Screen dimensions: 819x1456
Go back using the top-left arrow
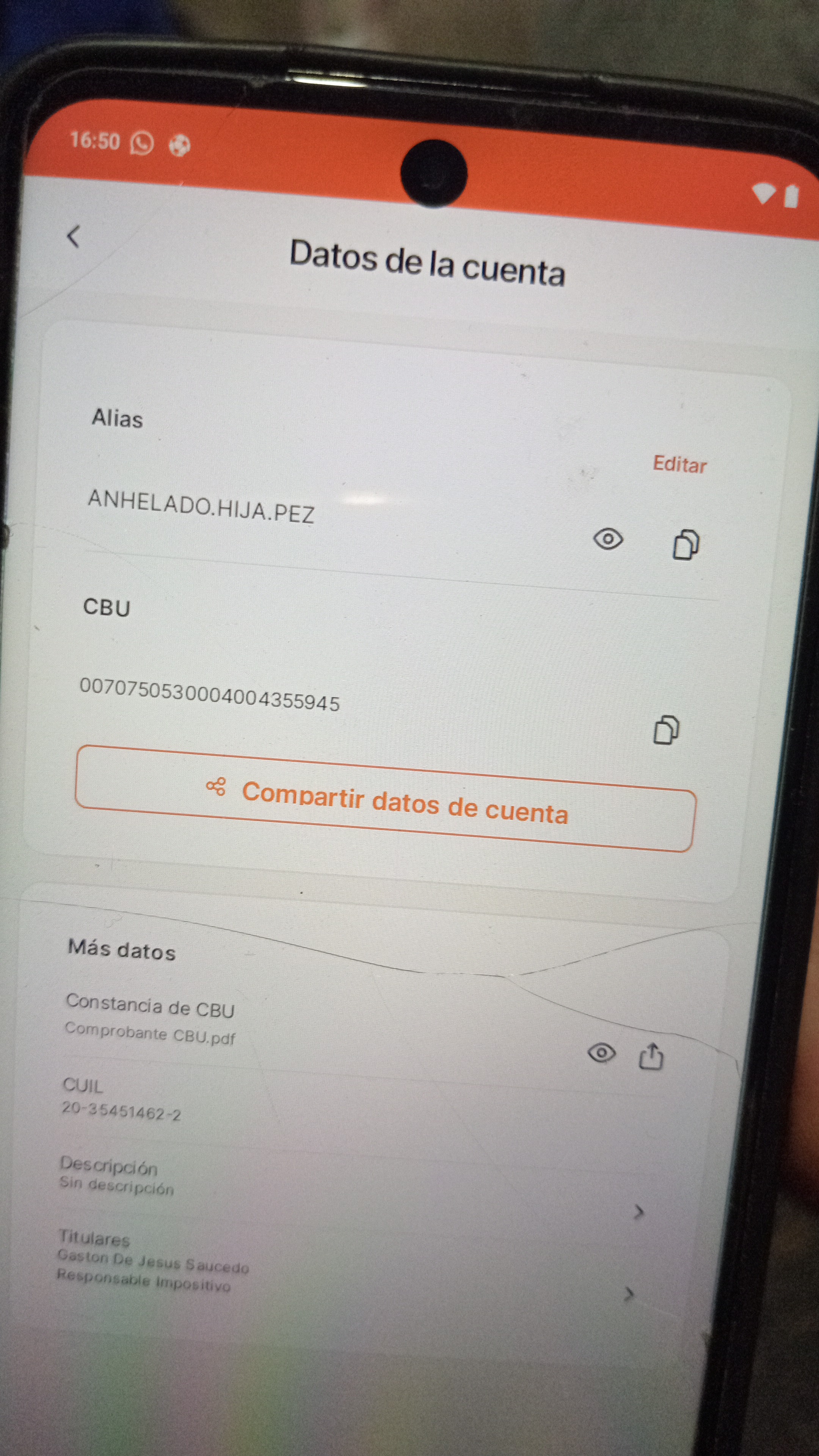(74, 236)
